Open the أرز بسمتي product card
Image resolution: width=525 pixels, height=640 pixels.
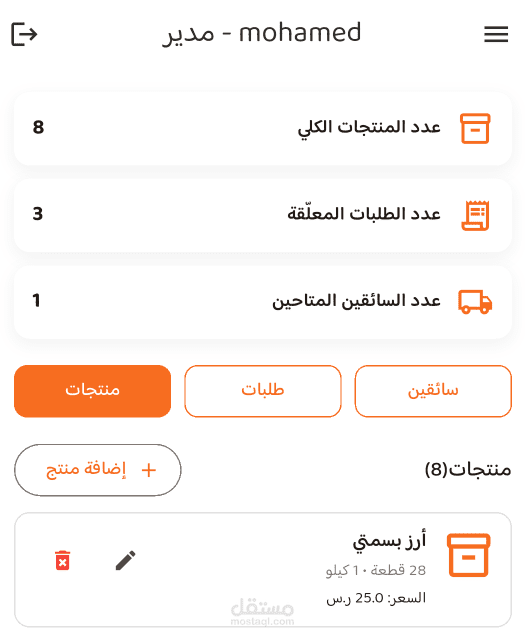[x=262, y=570]
